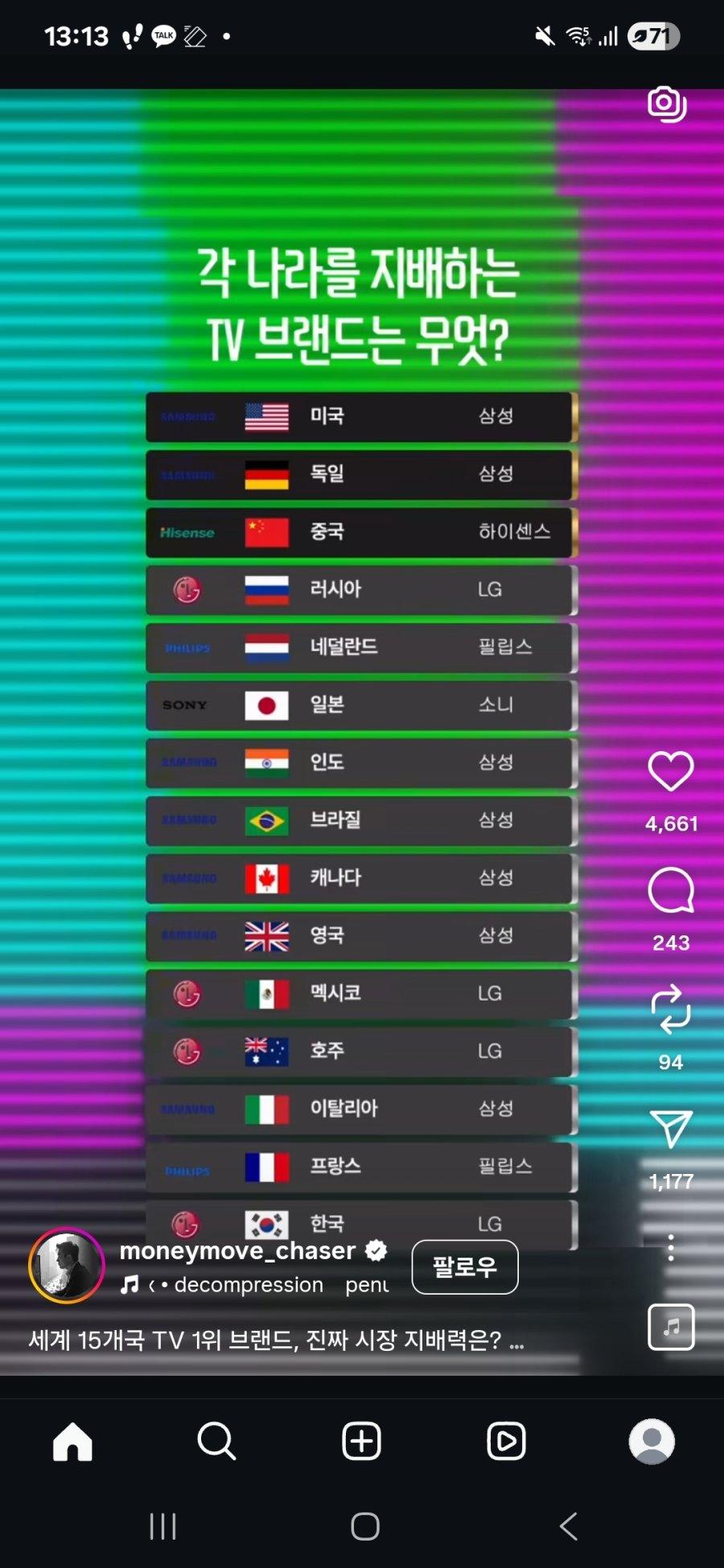724x1568 pixels.
Task: Open the camera icon at top
Action: point(667,104)
